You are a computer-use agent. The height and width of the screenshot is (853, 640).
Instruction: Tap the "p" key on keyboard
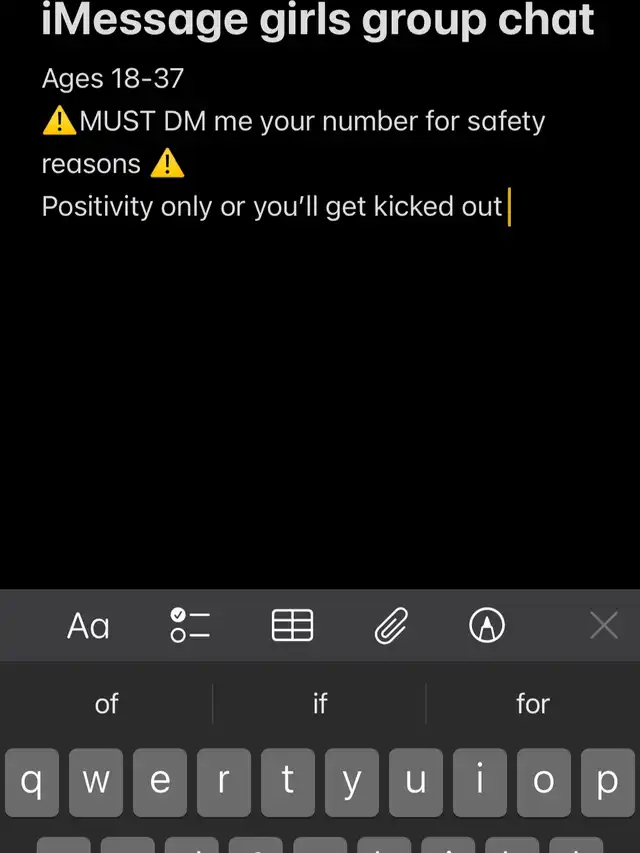(x=607, y=783)
